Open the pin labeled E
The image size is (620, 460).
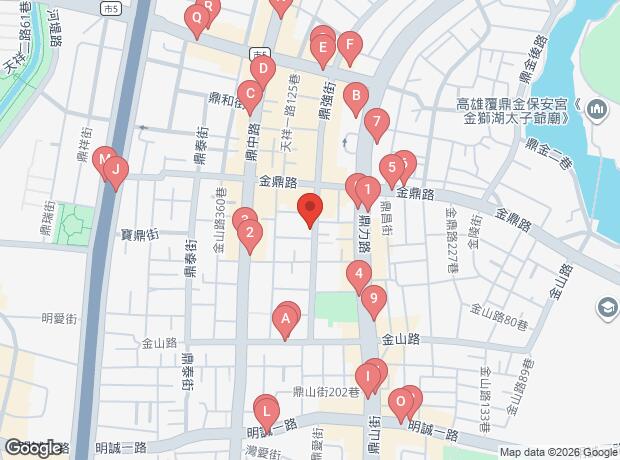322,47
